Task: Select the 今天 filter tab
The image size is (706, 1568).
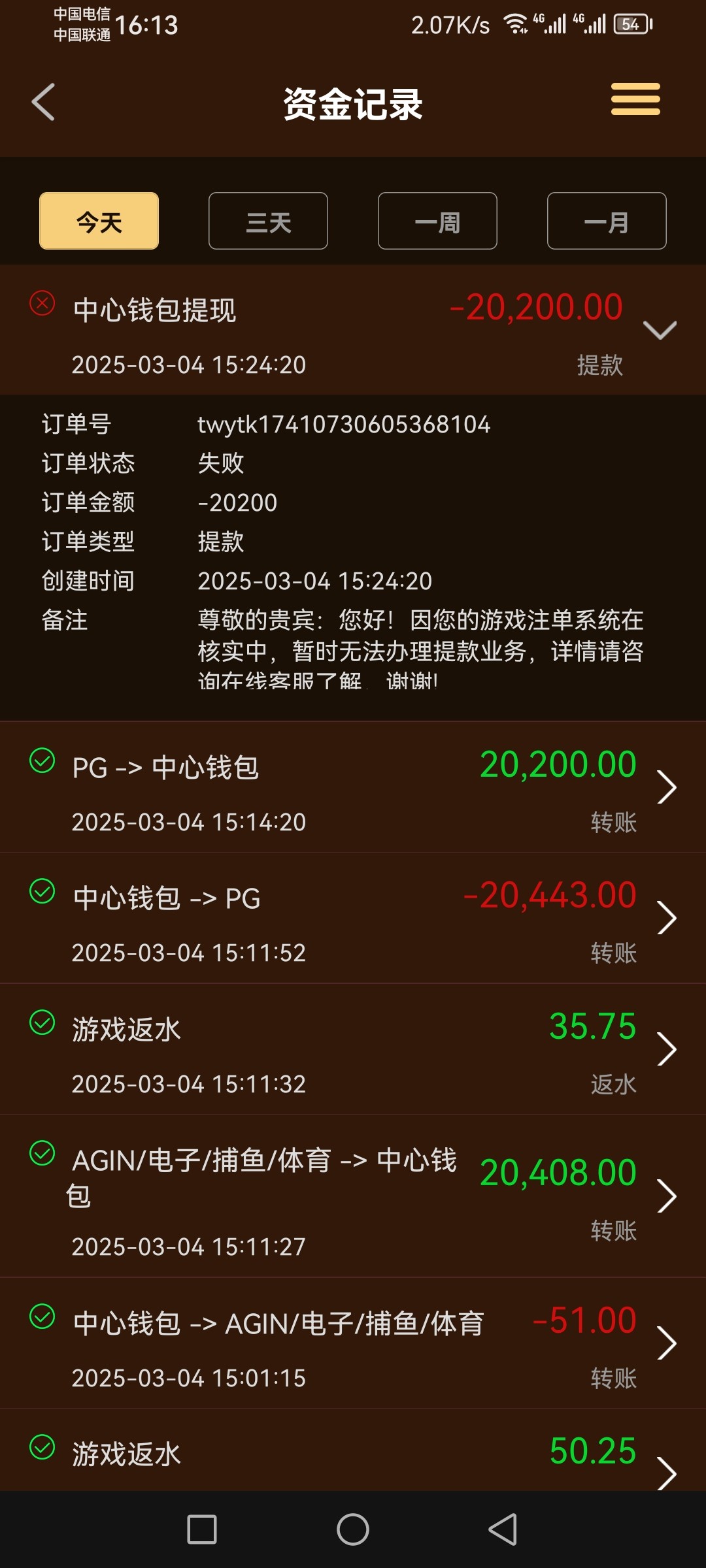Action: [x=99, y=221]
